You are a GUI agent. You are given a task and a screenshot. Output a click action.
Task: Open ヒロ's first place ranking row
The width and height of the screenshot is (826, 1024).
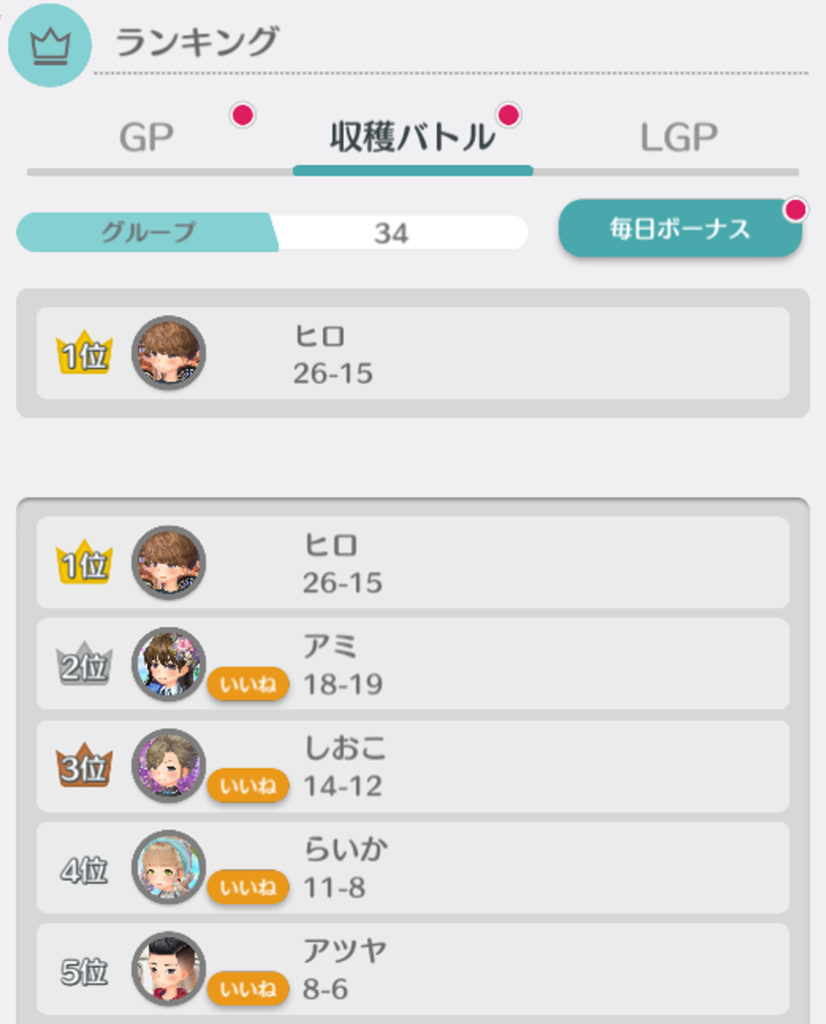412,563
